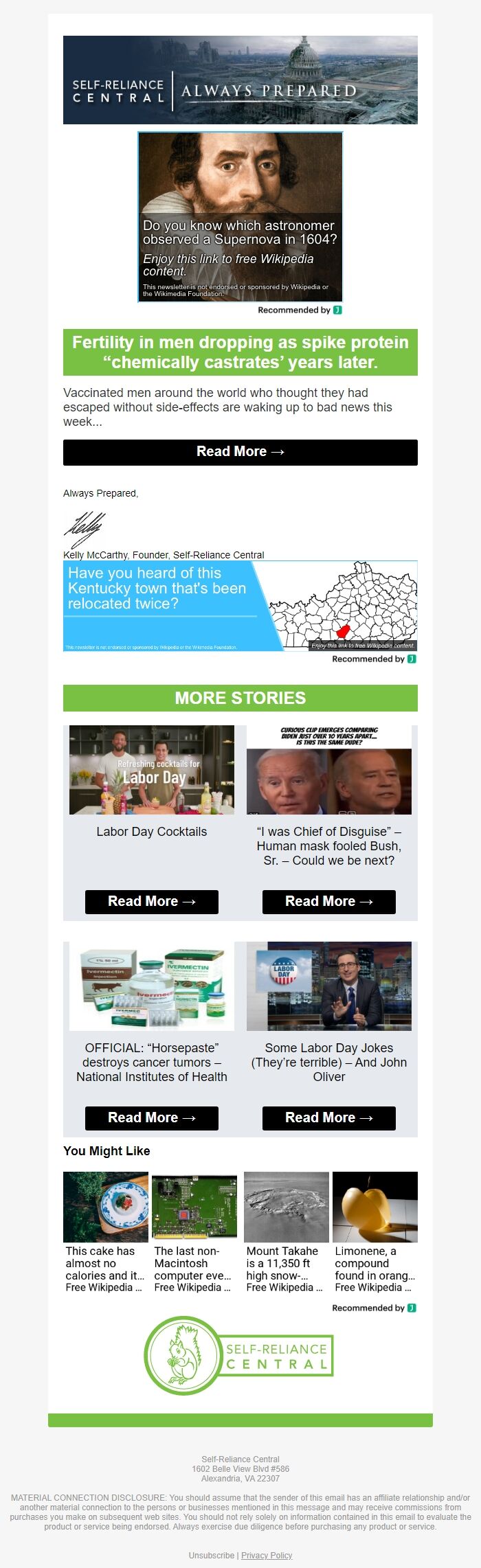Screen dimensions: 481x1568
Task: Open the Mount Takahe card
Action: point(286,1233)
